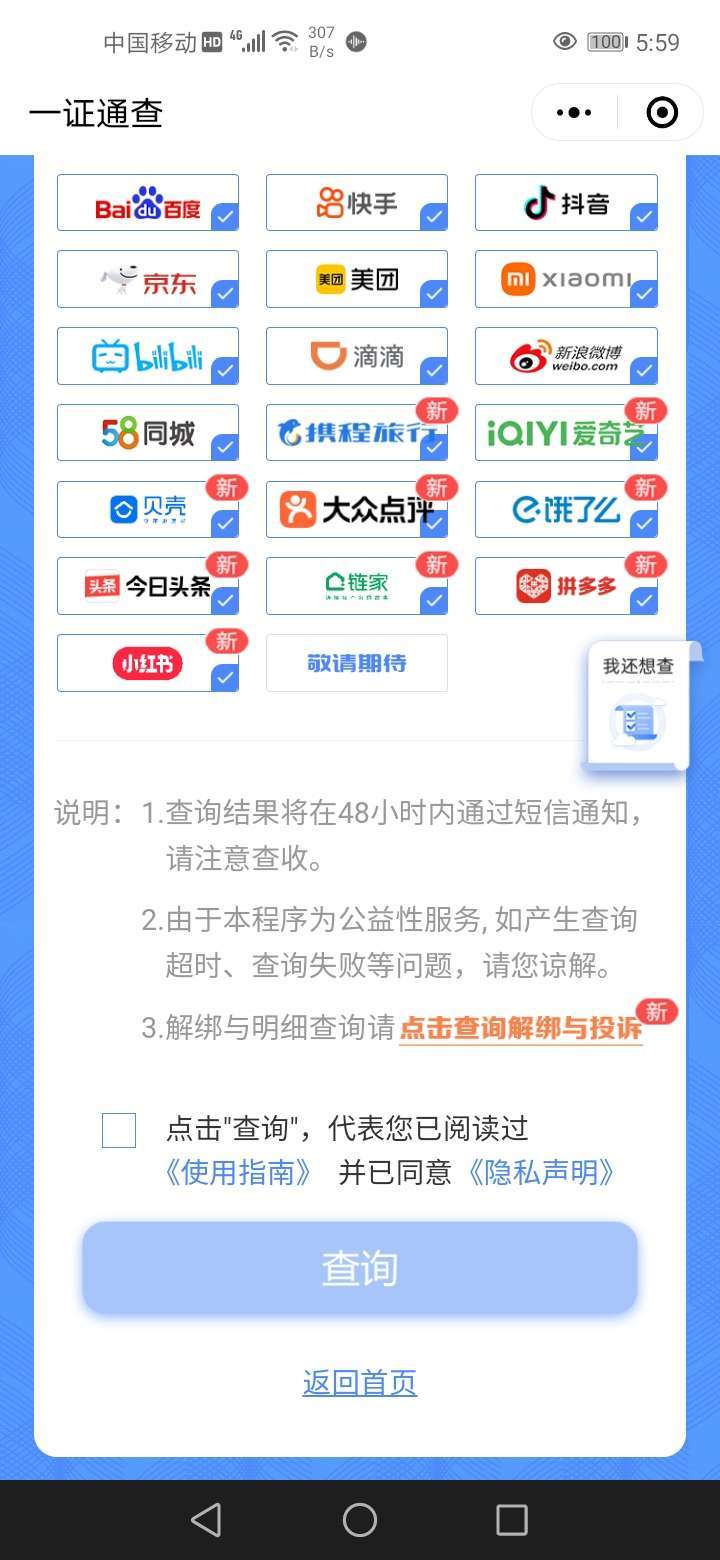
Task: Deselect the Douyin tile
Action: (x=566, y=203)
